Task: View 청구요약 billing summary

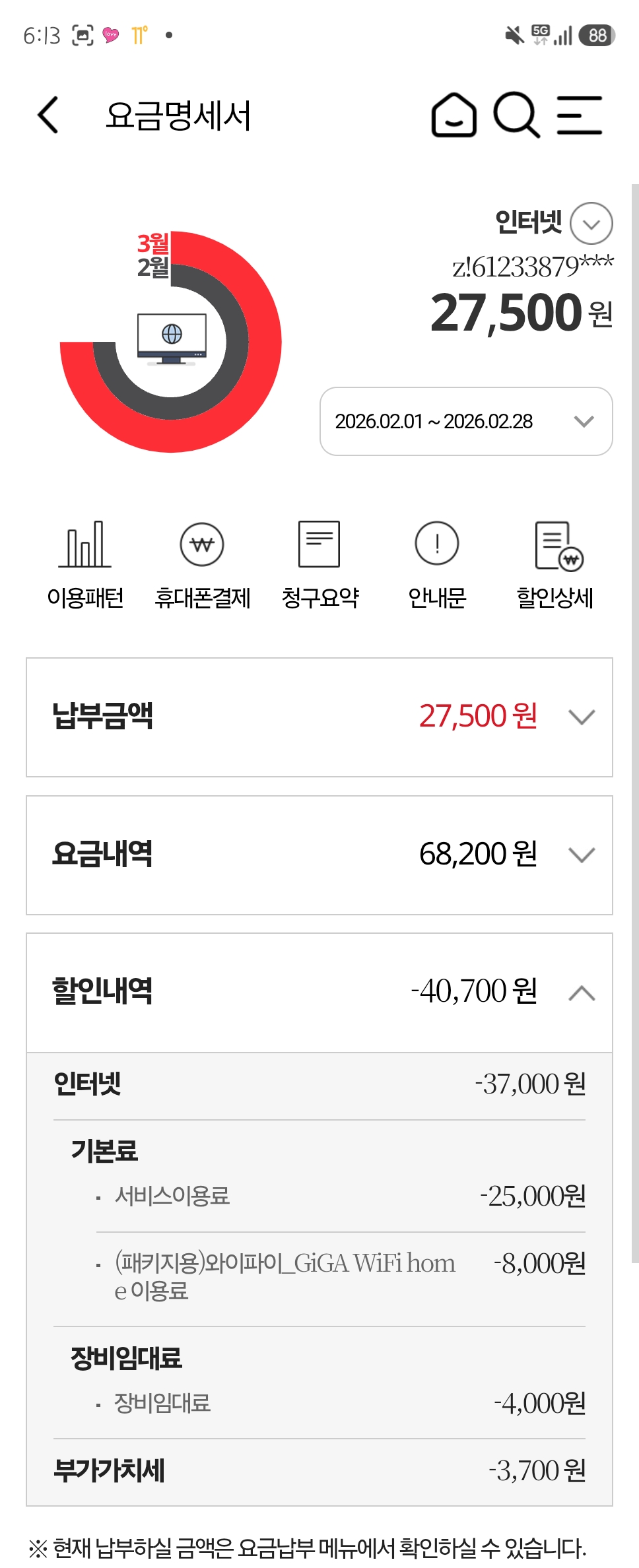Action: pyautogui.click(x=319, y=565)
